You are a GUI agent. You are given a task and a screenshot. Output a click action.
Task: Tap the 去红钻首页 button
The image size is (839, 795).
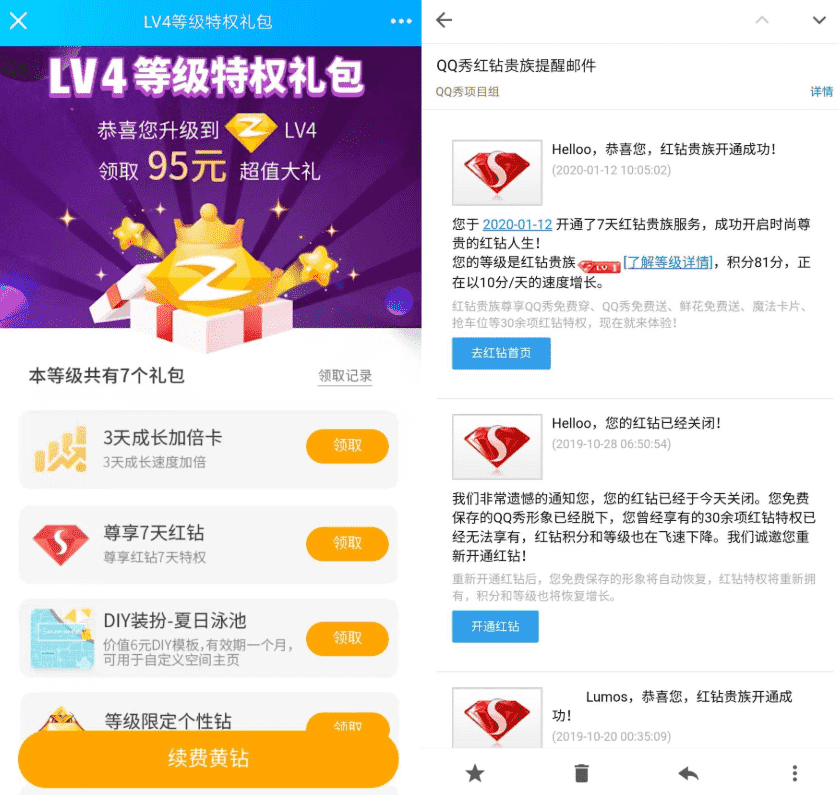[501, 353]
